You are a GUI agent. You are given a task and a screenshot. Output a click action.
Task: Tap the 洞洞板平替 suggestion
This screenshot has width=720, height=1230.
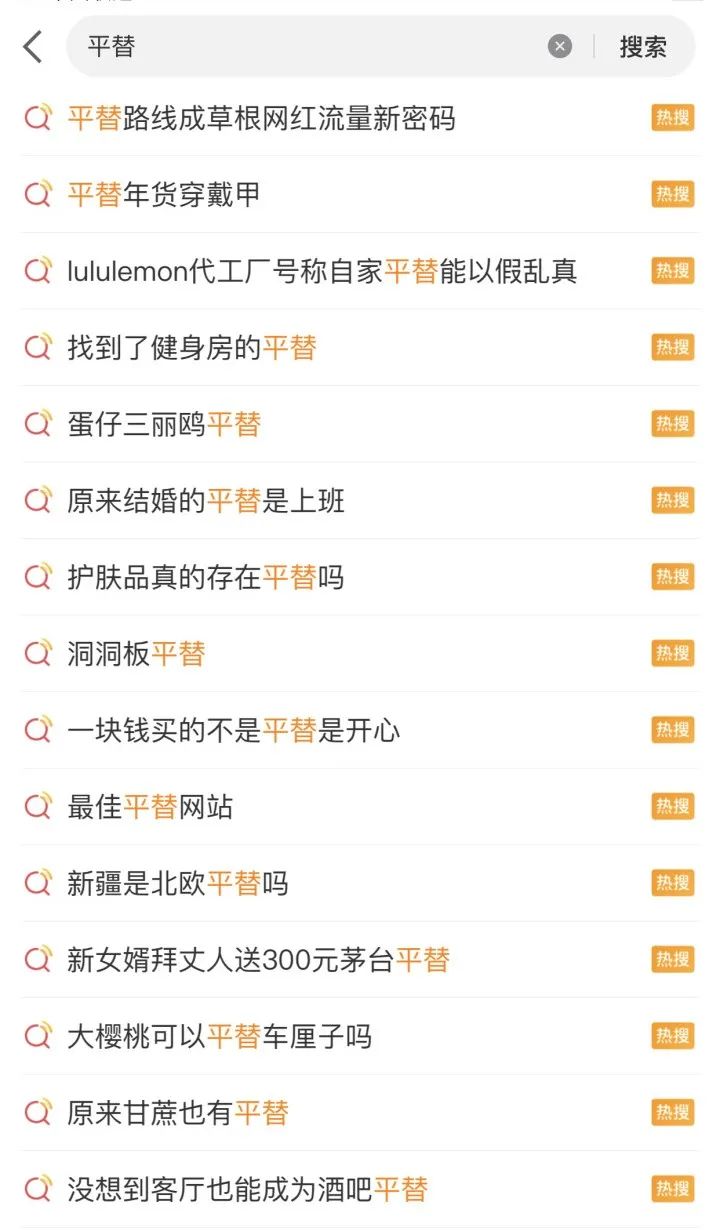(136, 654)
